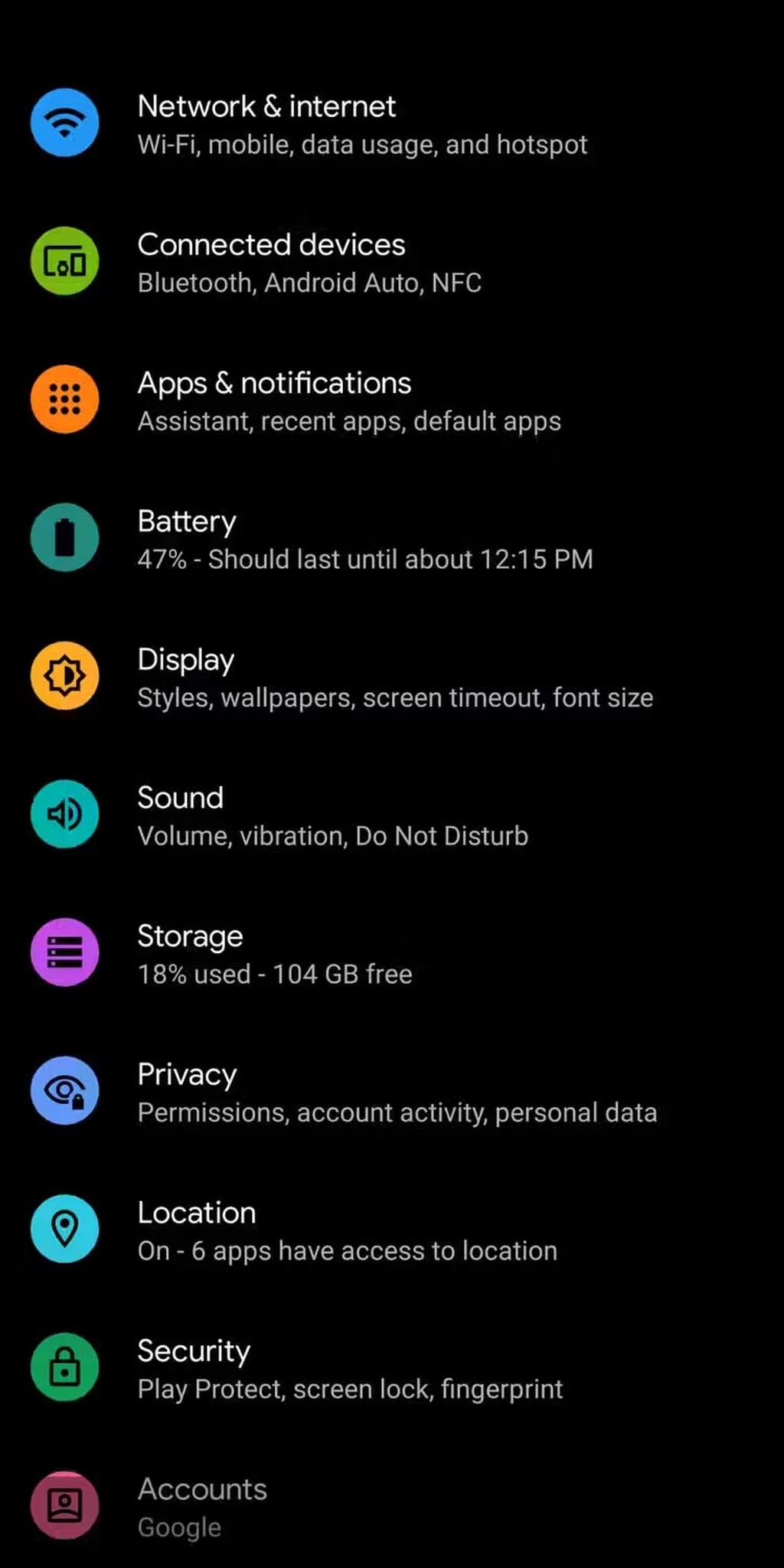The width and height of the screenshot is (784, 1568).
Task: Tap the green Battery icon
Action: (65, 538)
